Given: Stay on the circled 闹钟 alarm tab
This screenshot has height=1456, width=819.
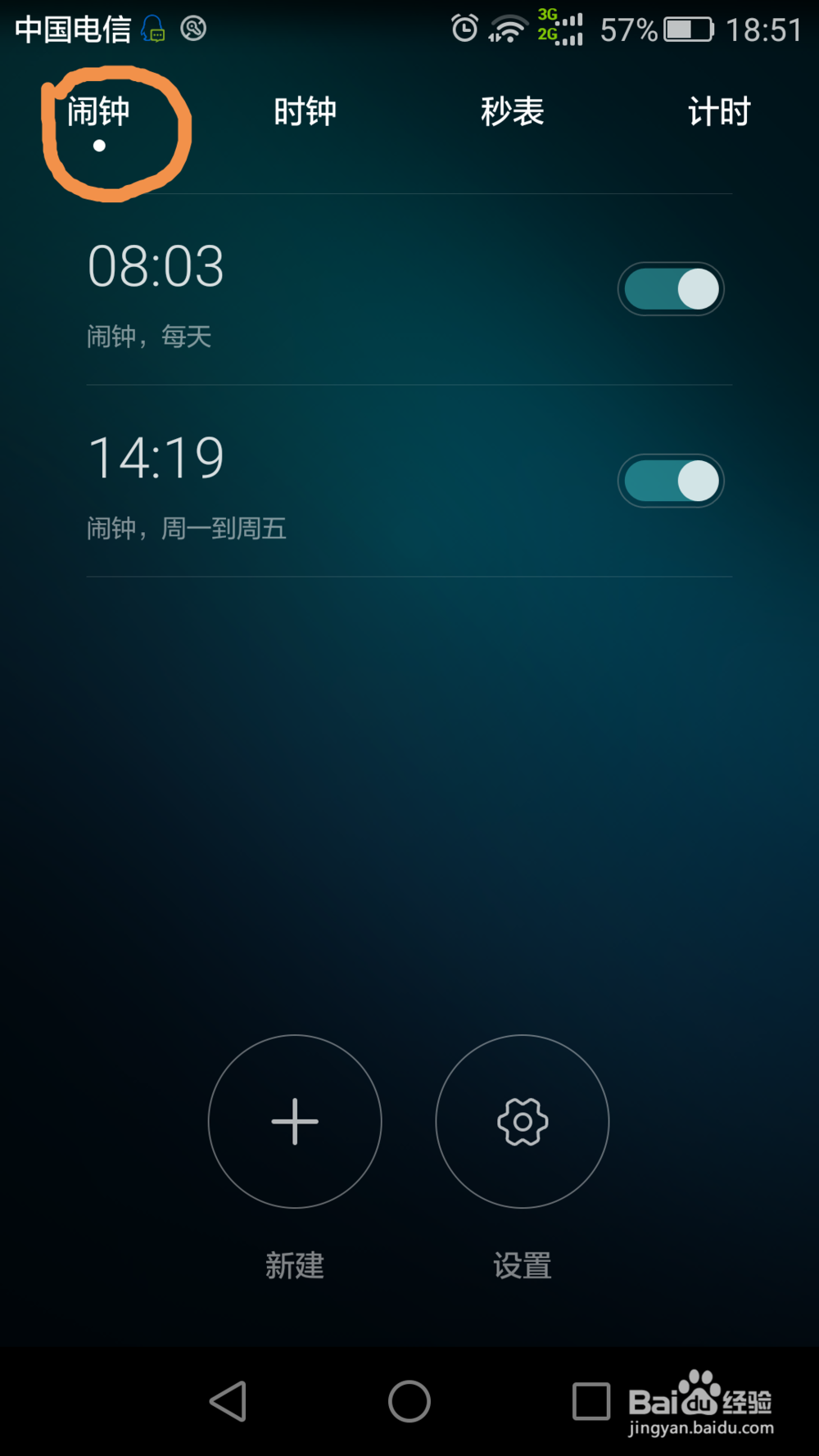Looking at the screenshot, I should [x=101, y=111].
